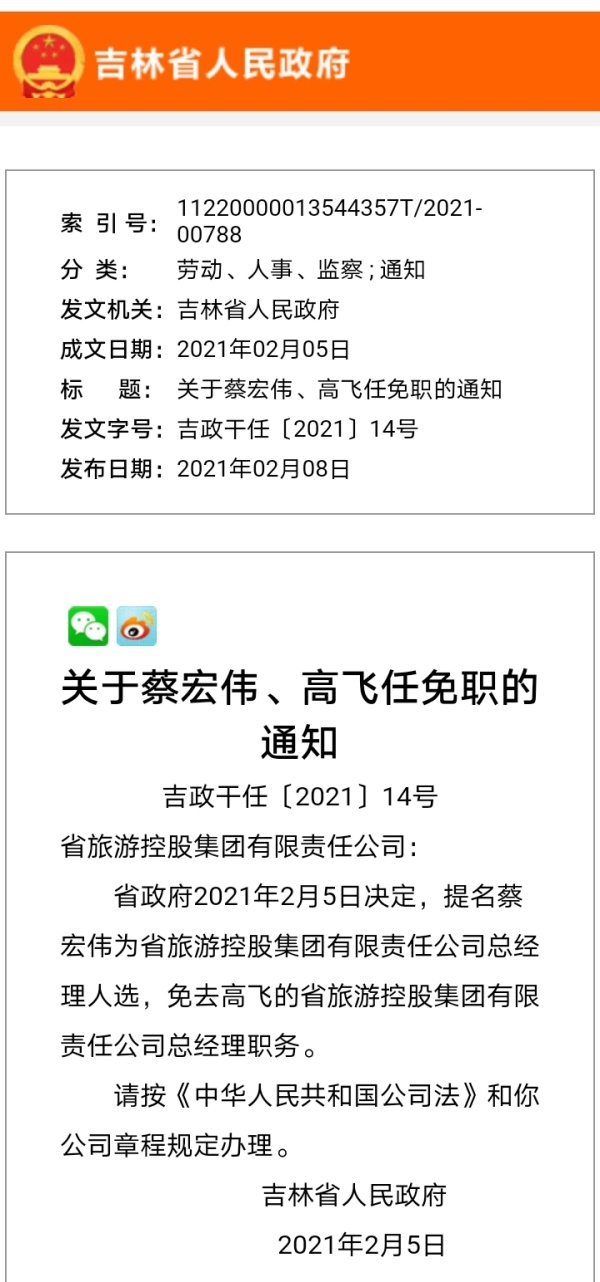Share this notice to Weibo
The height and width of the screenshot is (1282, 600).
(x=137, y=626)
